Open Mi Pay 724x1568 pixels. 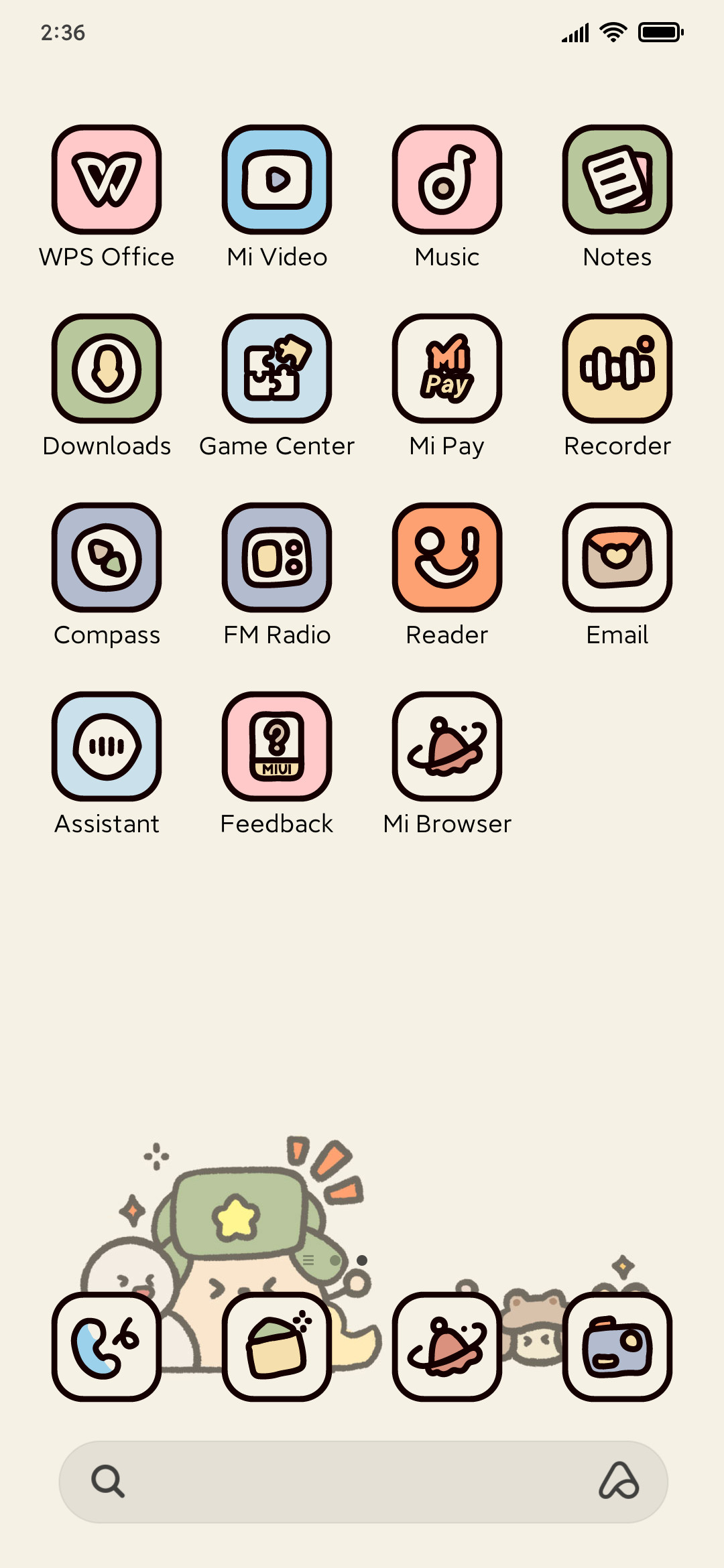[447, 369]
